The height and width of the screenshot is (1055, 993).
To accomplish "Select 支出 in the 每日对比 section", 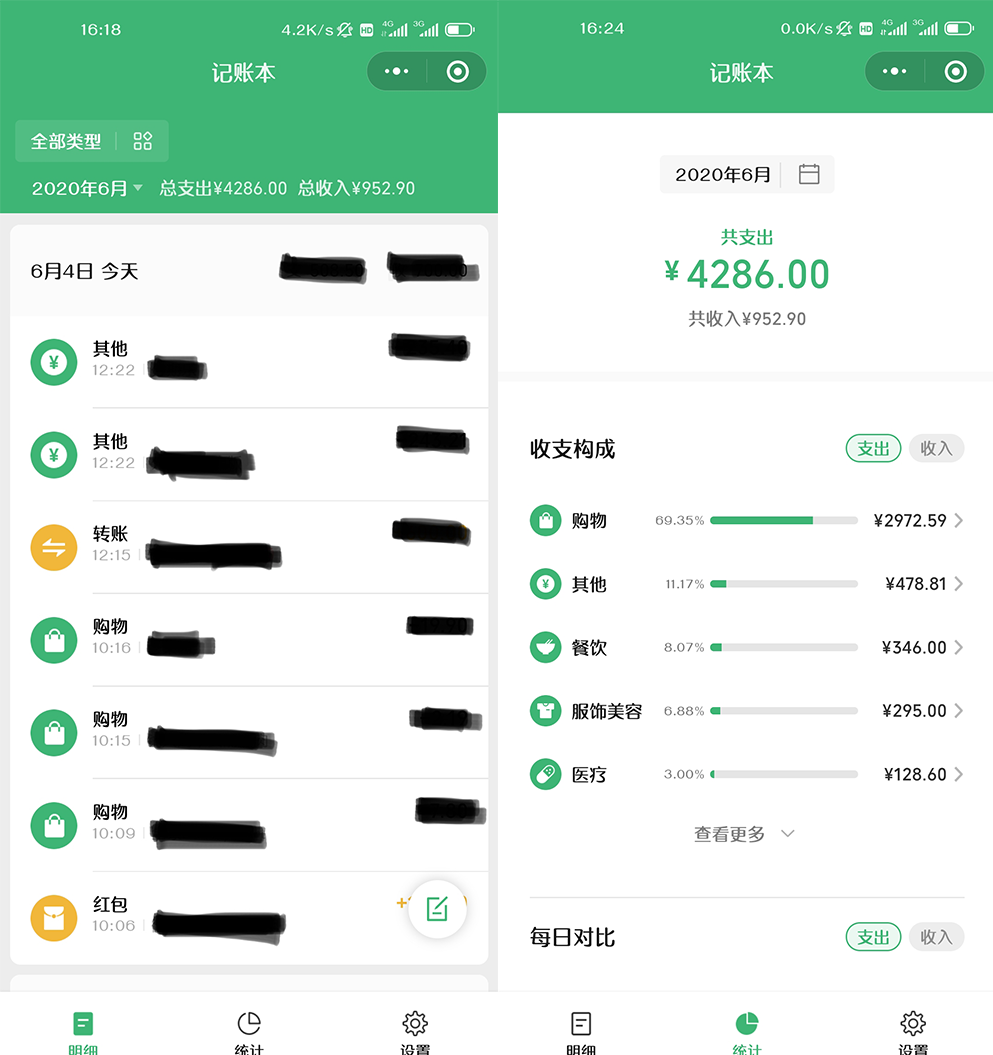I will (x=873, y=937).
